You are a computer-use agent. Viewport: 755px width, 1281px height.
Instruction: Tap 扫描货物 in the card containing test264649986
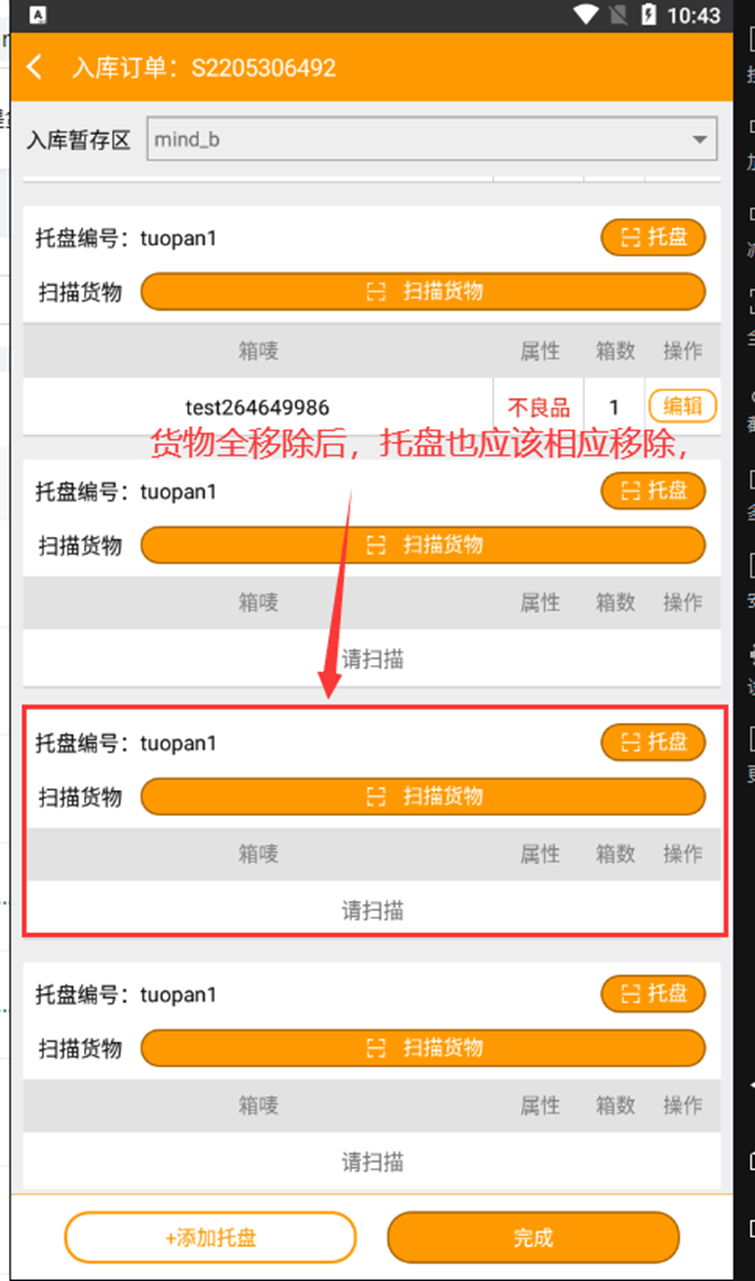[x=422, y=292]
